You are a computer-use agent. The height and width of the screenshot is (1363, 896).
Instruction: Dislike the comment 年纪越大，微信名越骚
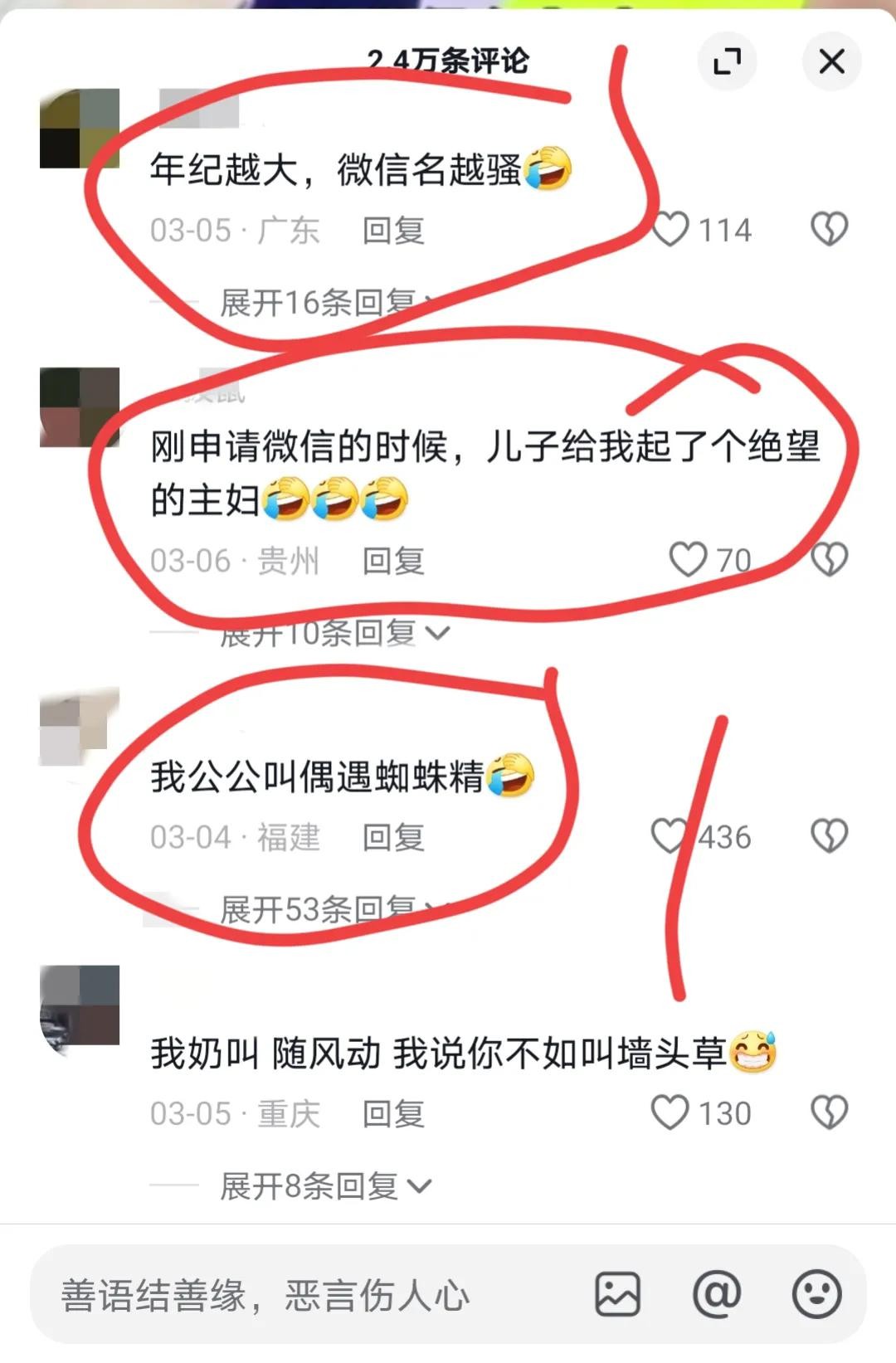coord(829,230)
